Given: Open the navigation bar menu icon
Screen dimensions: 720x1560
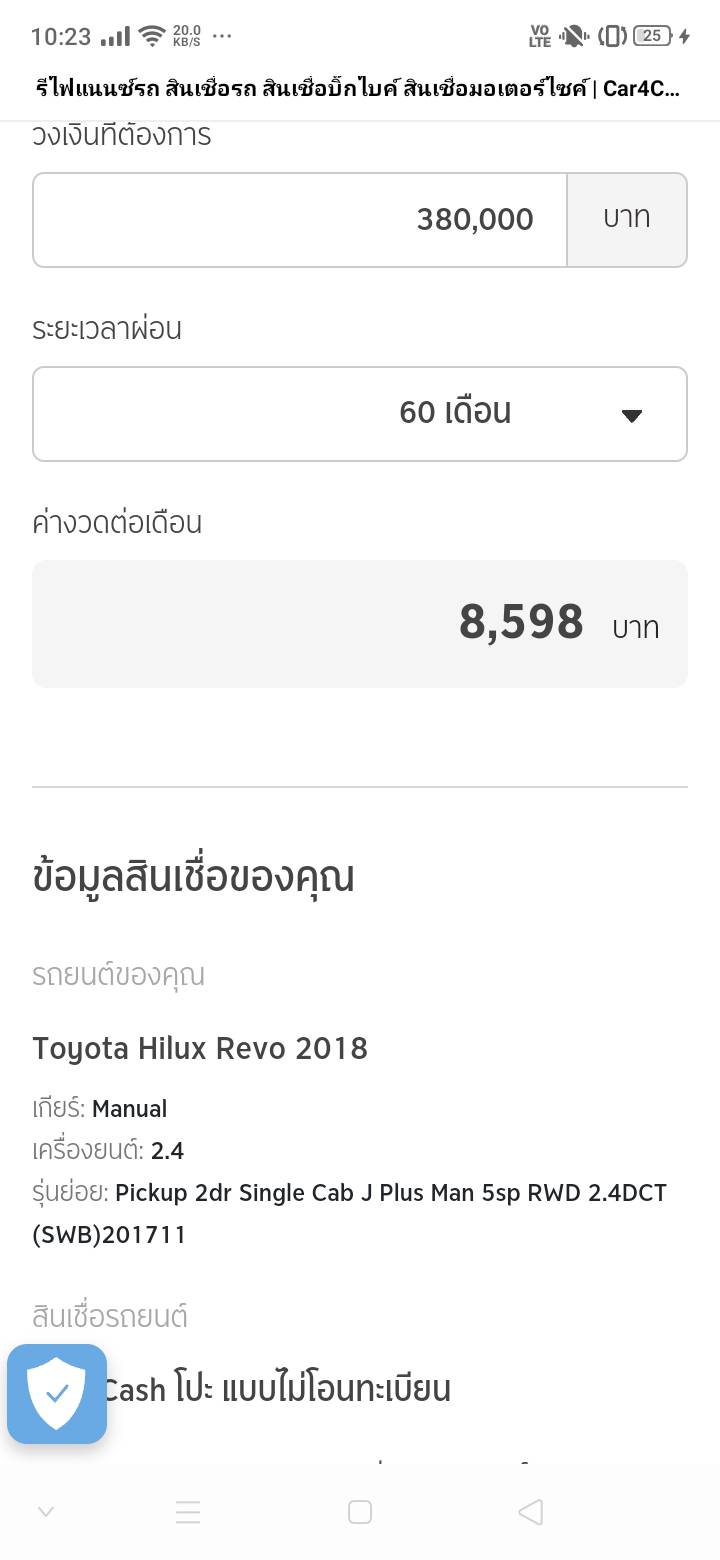Looking at the screenshot, I should [188, 1512].
